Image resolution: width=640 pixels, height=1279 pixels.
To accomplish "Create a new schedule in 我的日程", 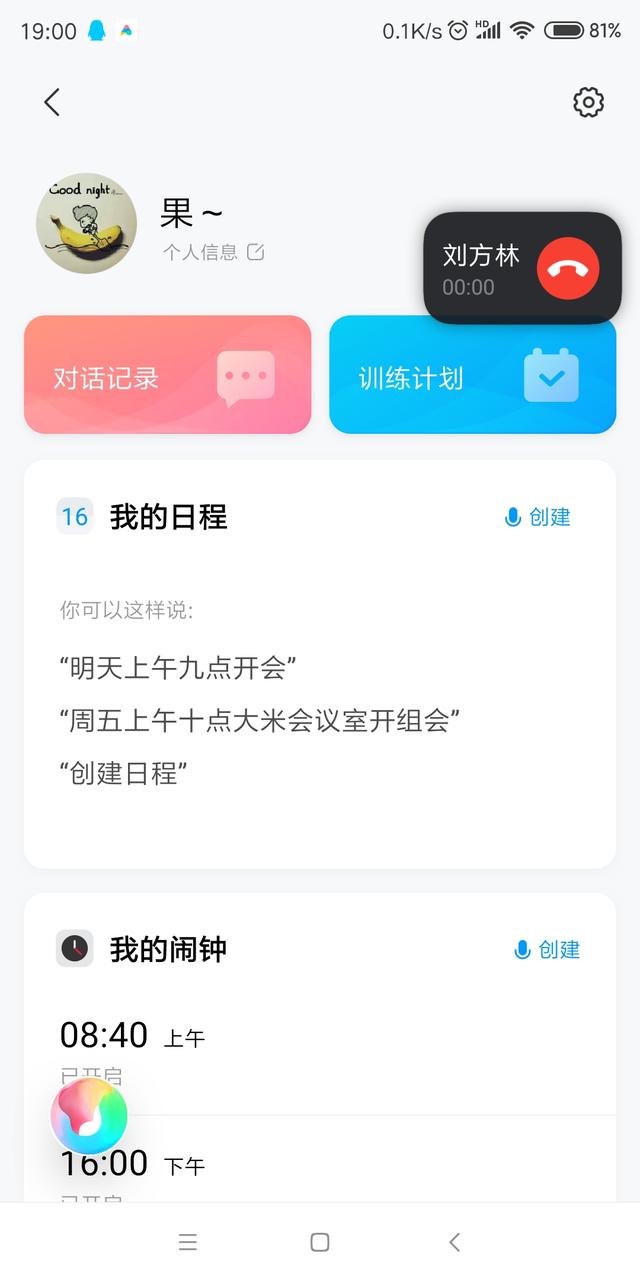I will (x=538, y=517).
